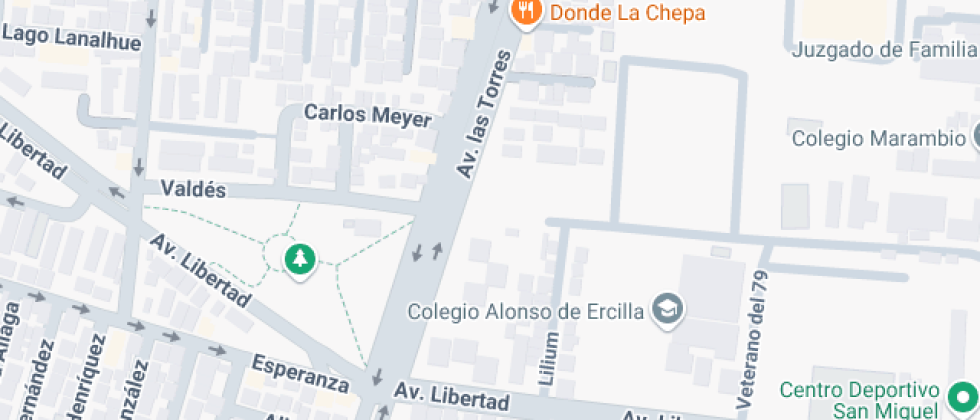Select the Centro Deportivo San Miguel place
Viewport: 980px width, 420px height.
pyautogui.click(x=859, y=398)
